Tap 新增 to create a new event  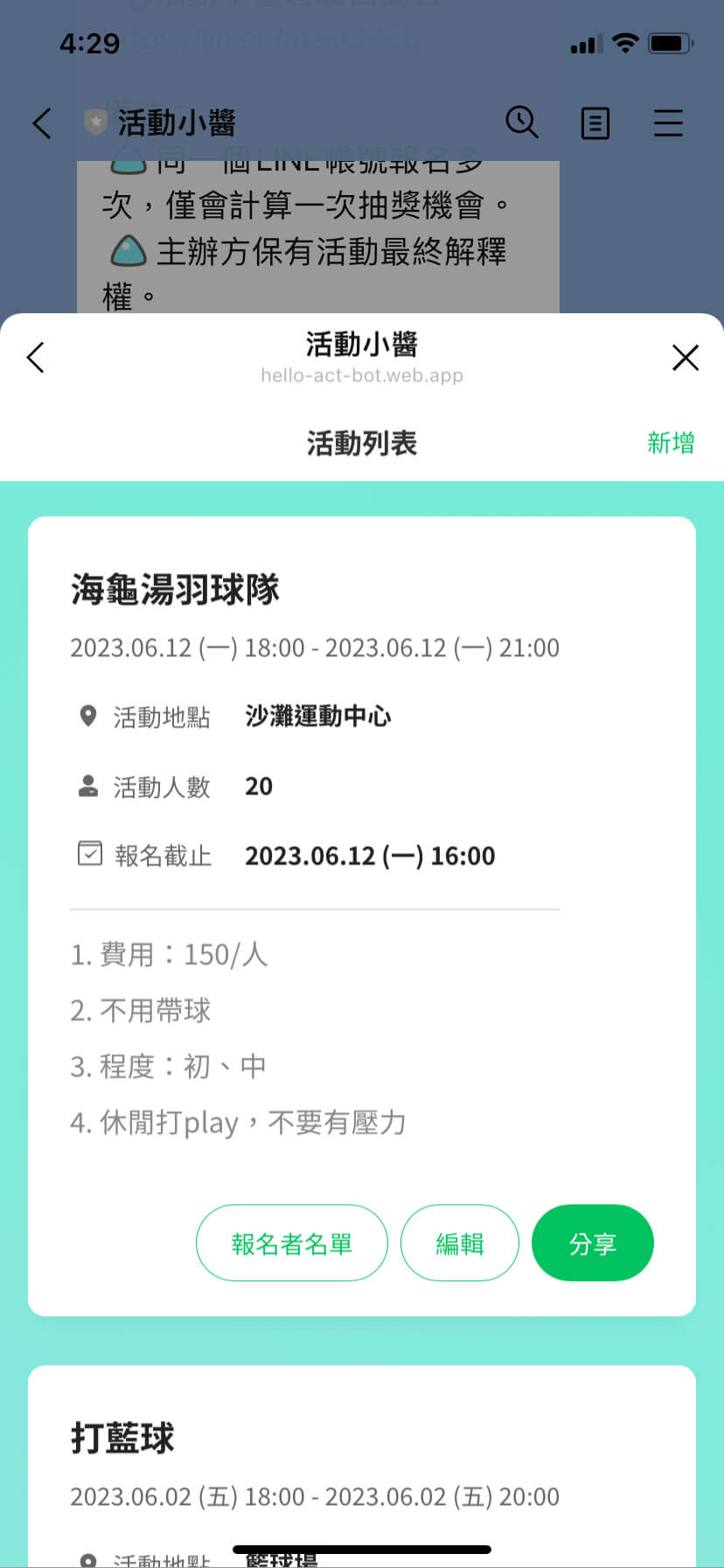pos(671,444)
